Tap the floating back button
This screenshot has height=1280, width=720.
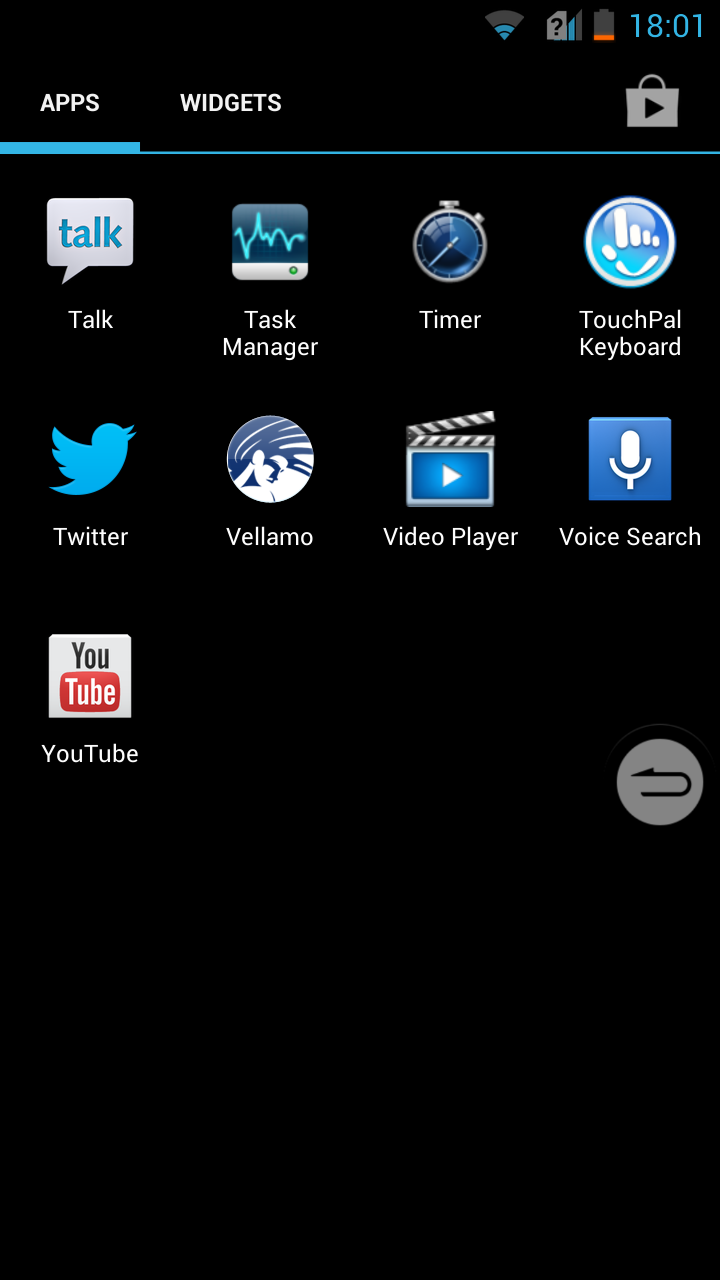coord(660,782)
